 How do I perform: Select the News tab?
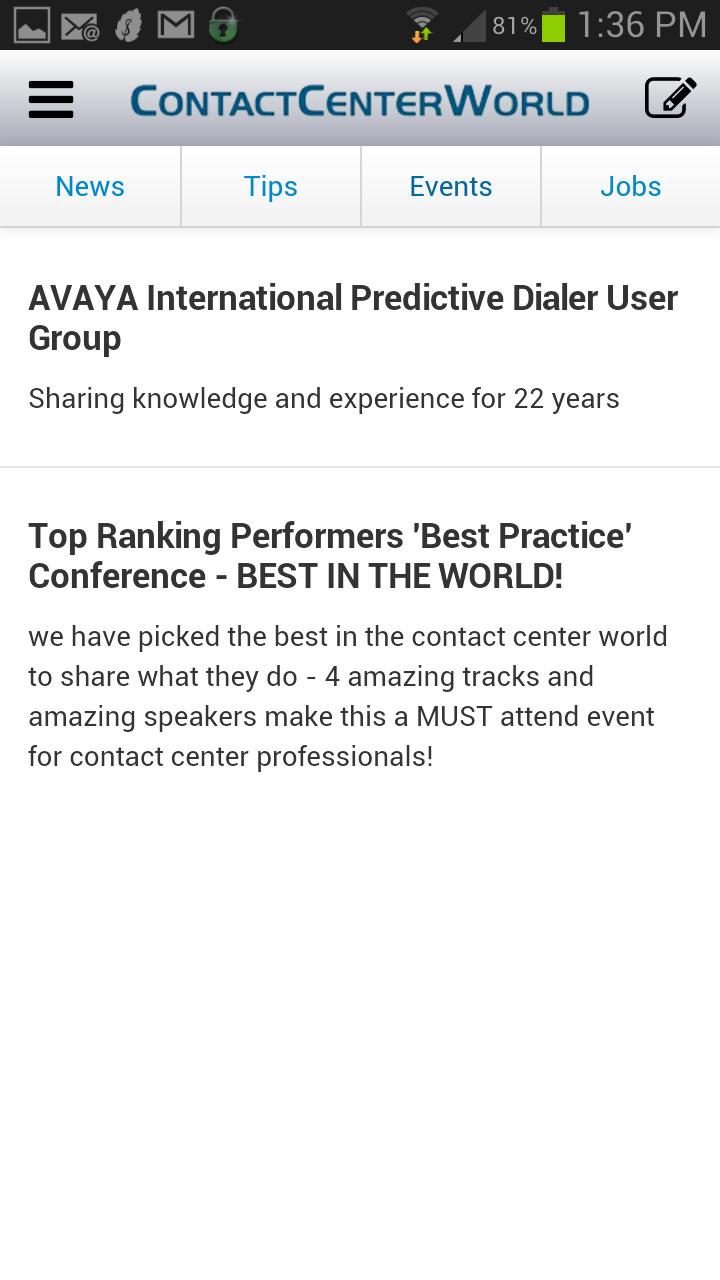pyautogui.click(x=90, y=186)
